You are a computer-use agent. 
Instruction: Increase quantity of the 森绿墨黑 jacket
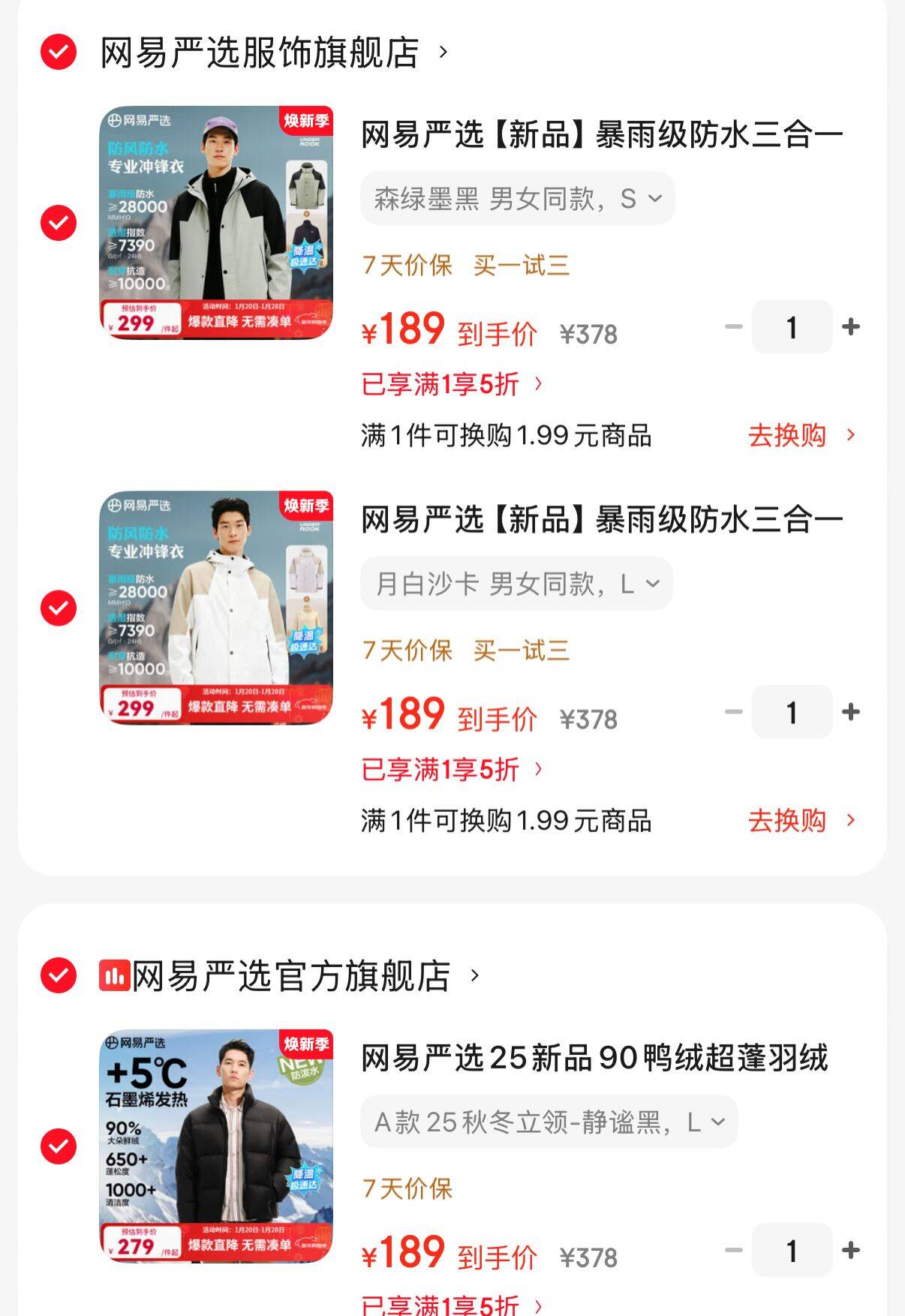pos(851,327)
